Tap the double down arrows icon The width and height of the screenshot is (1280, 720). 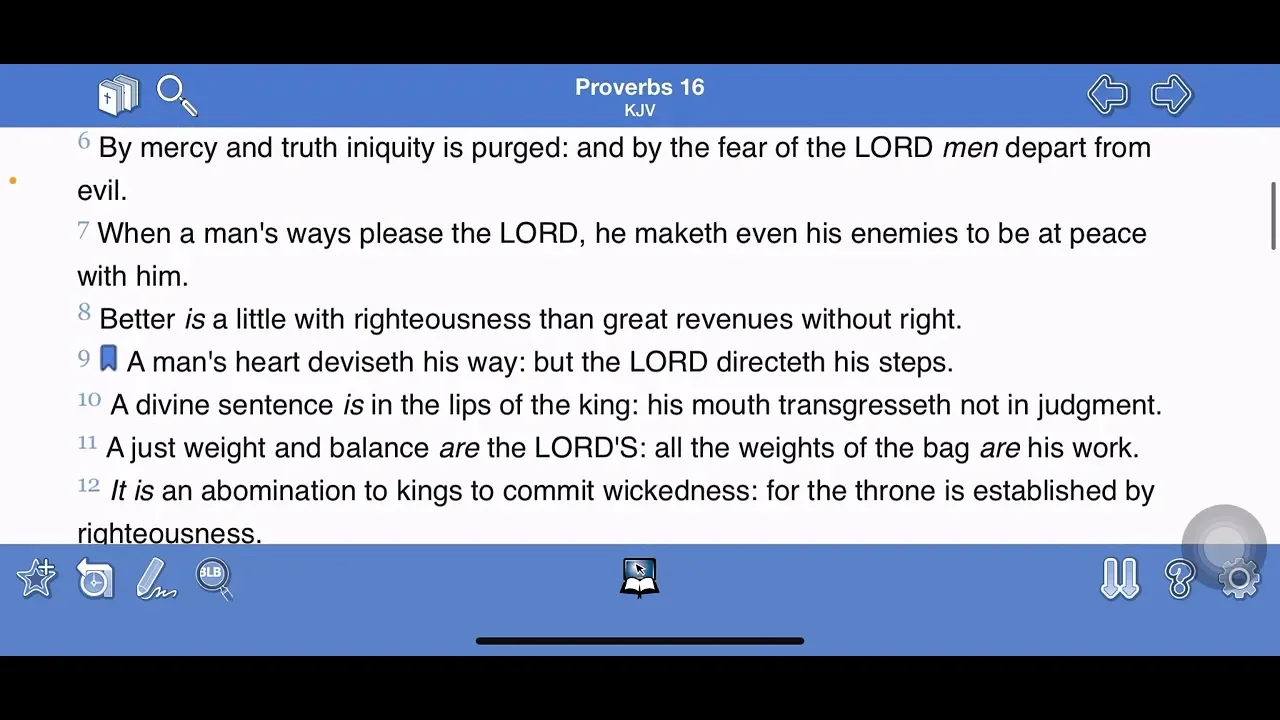(x=1120, y=578)
